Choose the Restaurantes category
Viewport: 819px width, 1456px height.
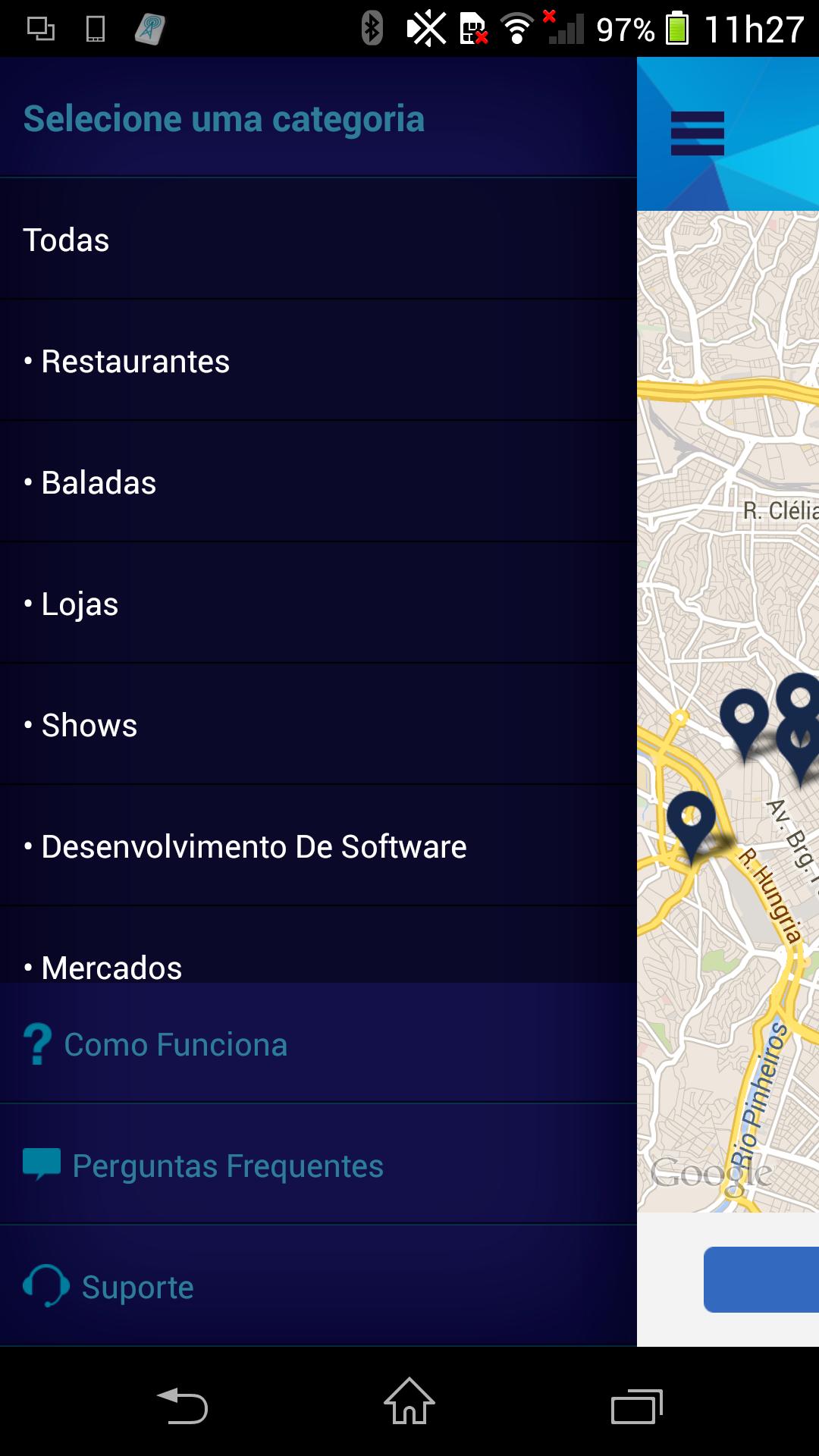(x=135, y=361)
